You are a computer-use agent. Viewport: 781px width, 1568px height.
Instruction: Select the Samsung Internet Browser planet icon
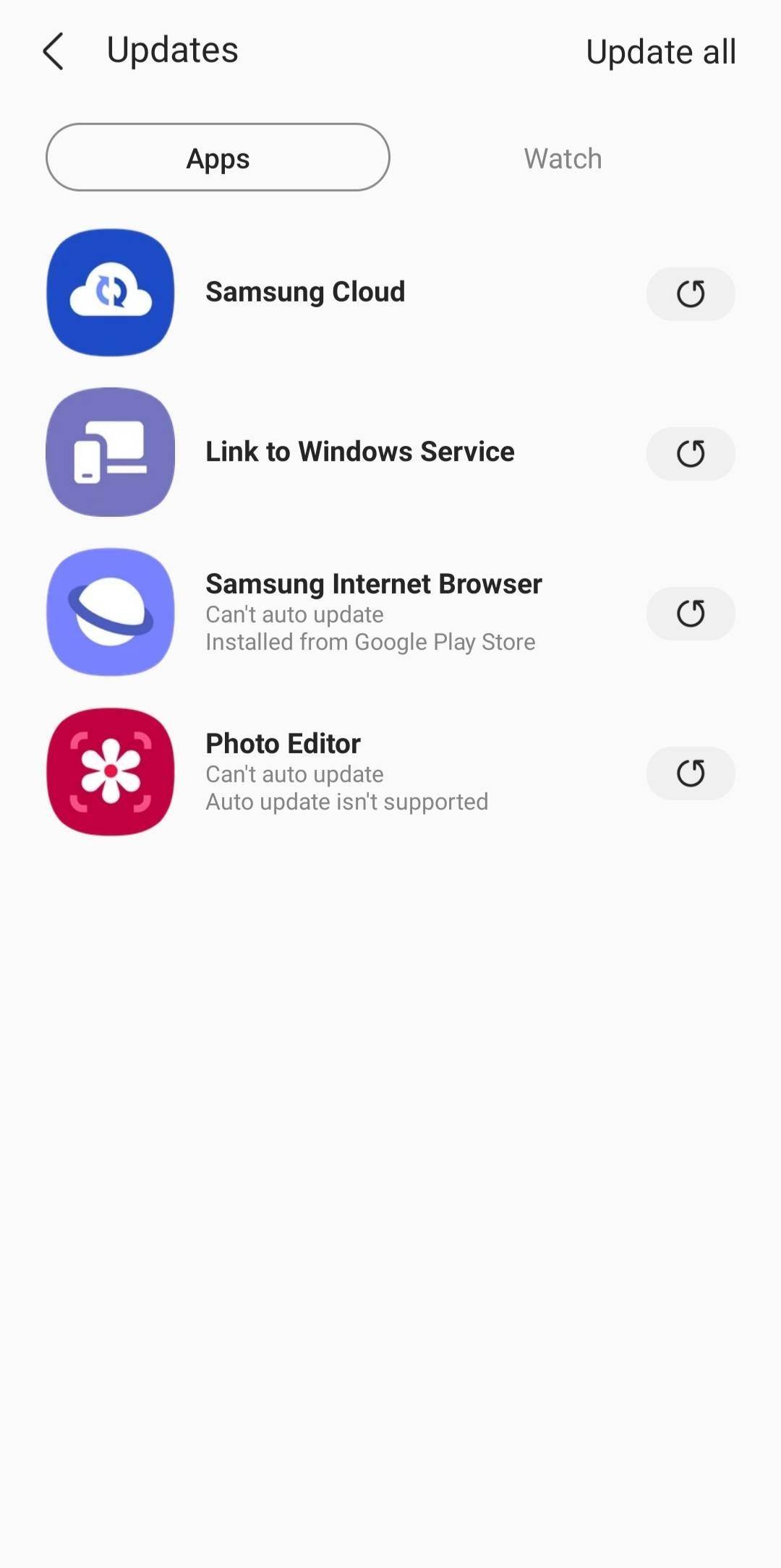point(110,612)
